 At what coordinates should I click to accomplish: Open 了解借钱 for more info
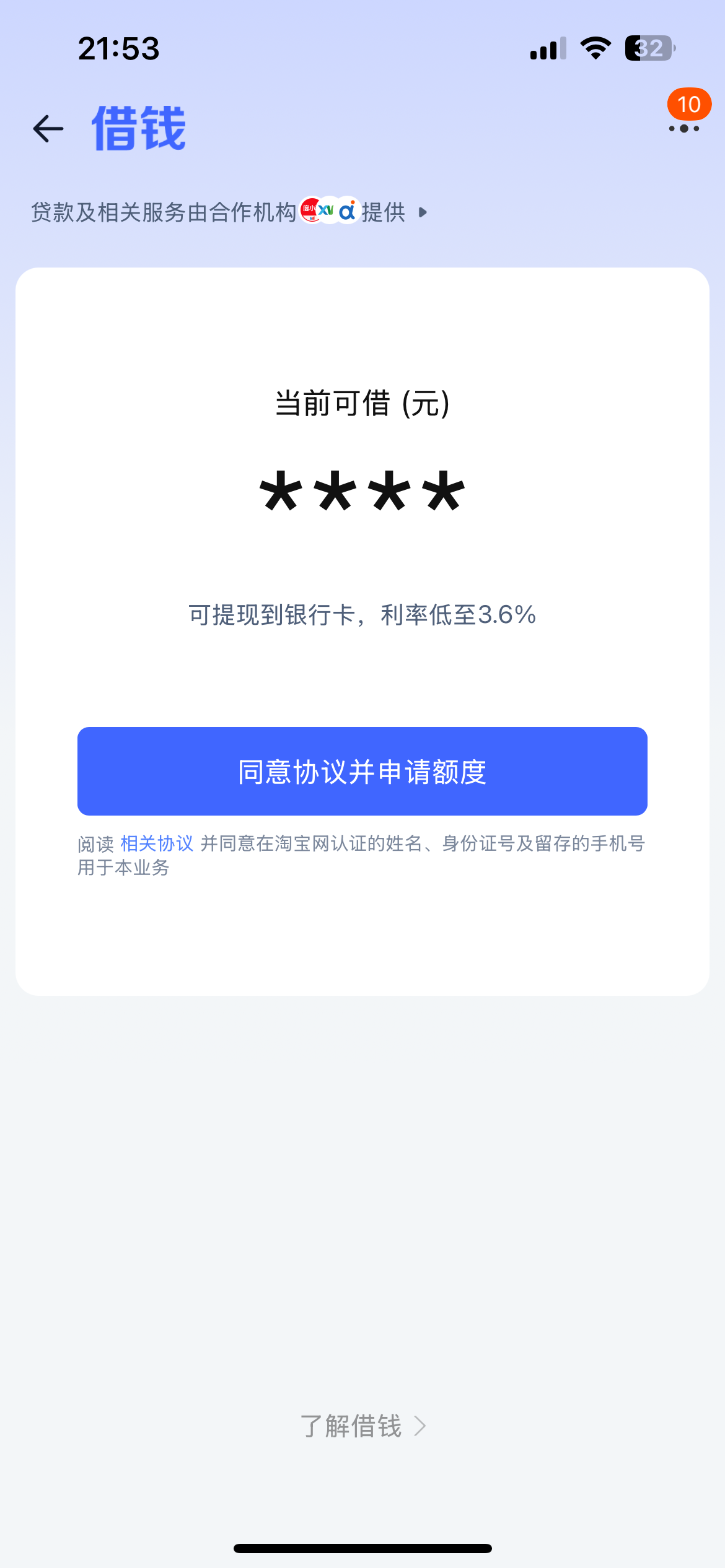point(363,1426)
